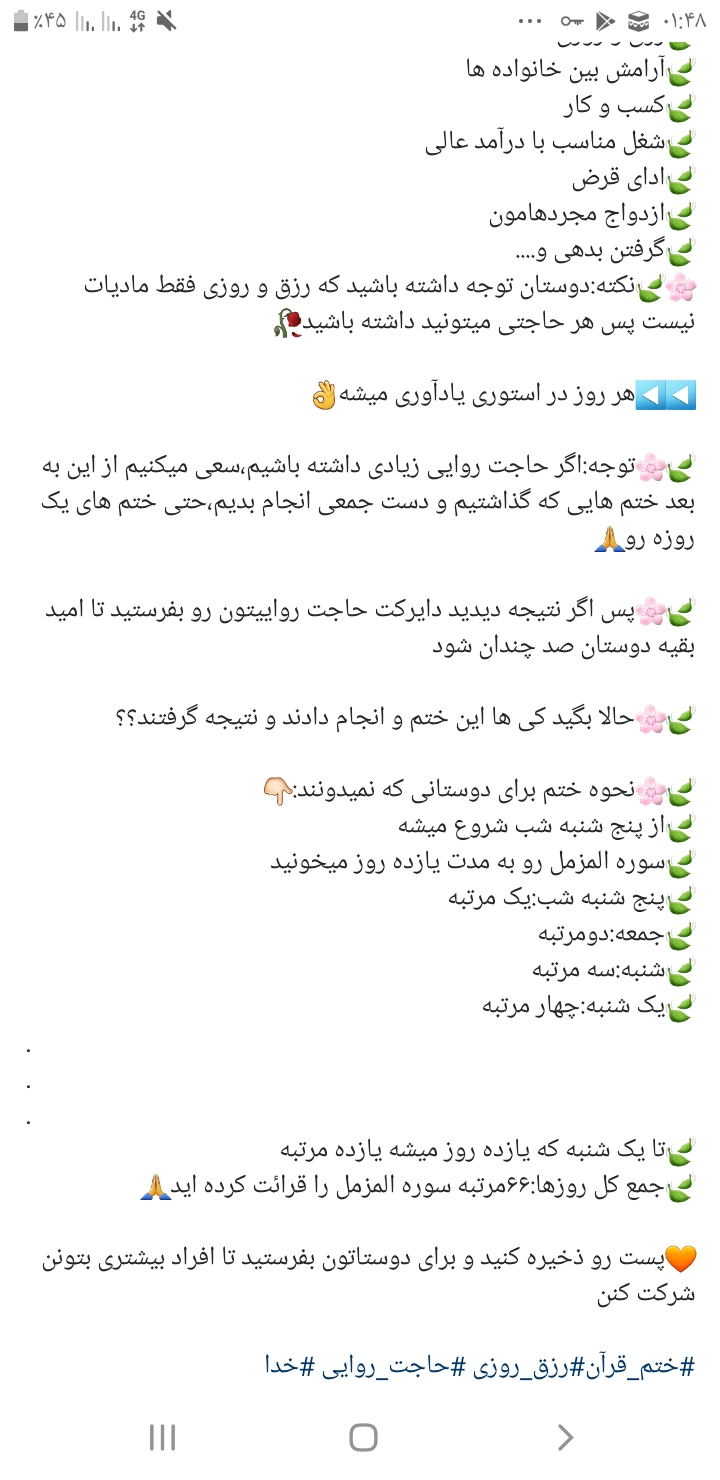720x1480 pixels.
Task: Go back with the system back button
Action: [565, 1438]
